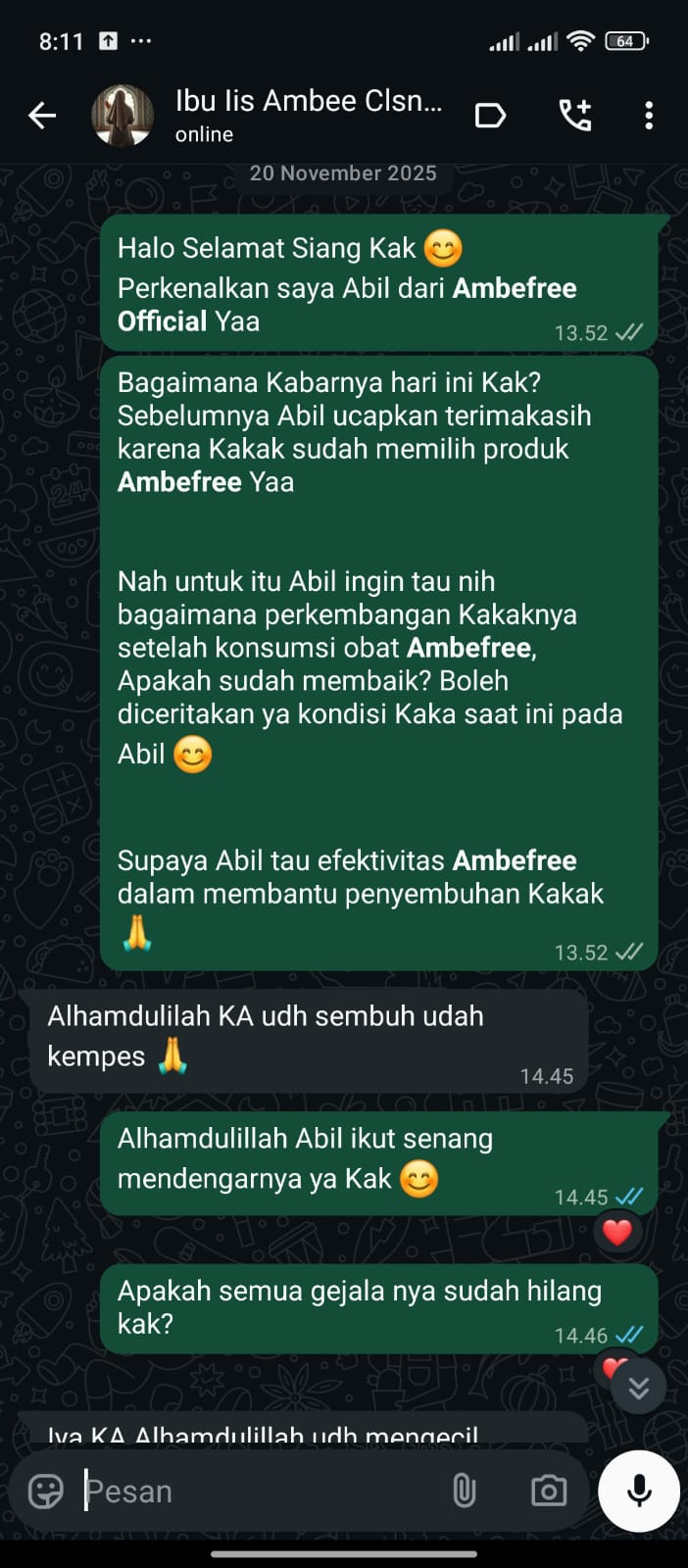Open the camera to send a photo
The image size is (688, 1568).
(x=548, y=1491)
